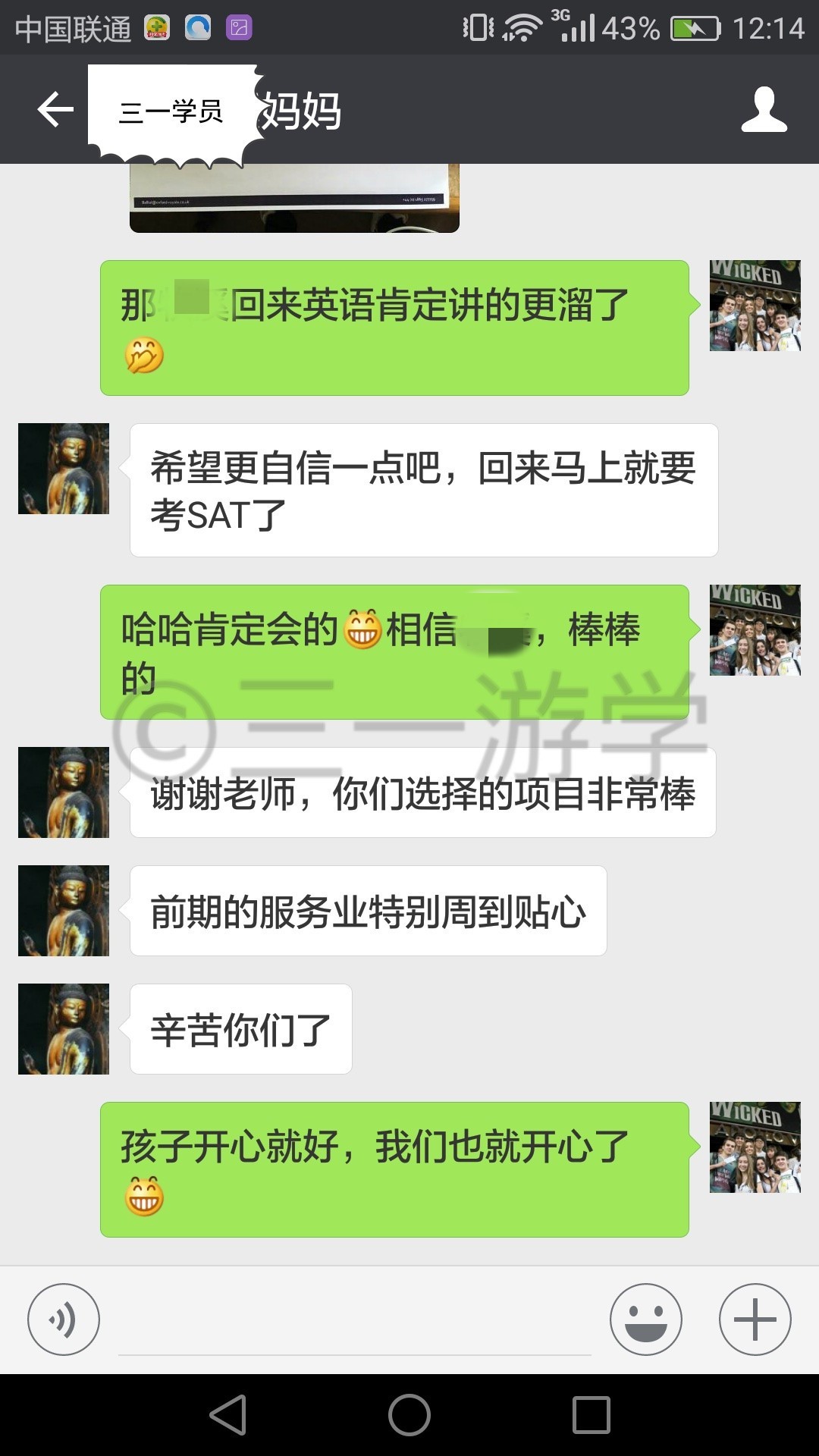
Task: Open recent apps from the navigation bar
Action: pyautogui.click(x=591, y=1415)
